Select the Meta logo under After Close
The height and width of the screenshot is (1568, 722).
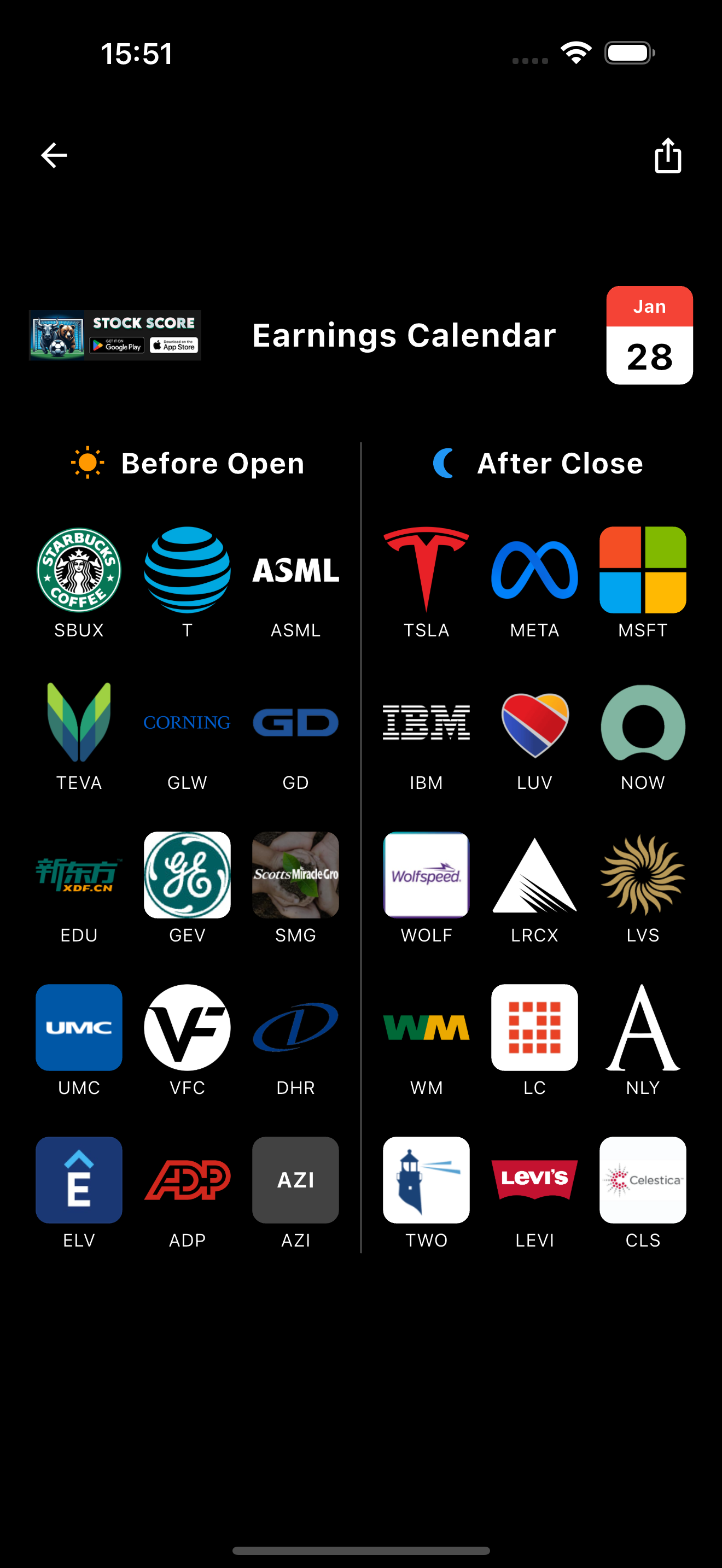pos(534,570)
